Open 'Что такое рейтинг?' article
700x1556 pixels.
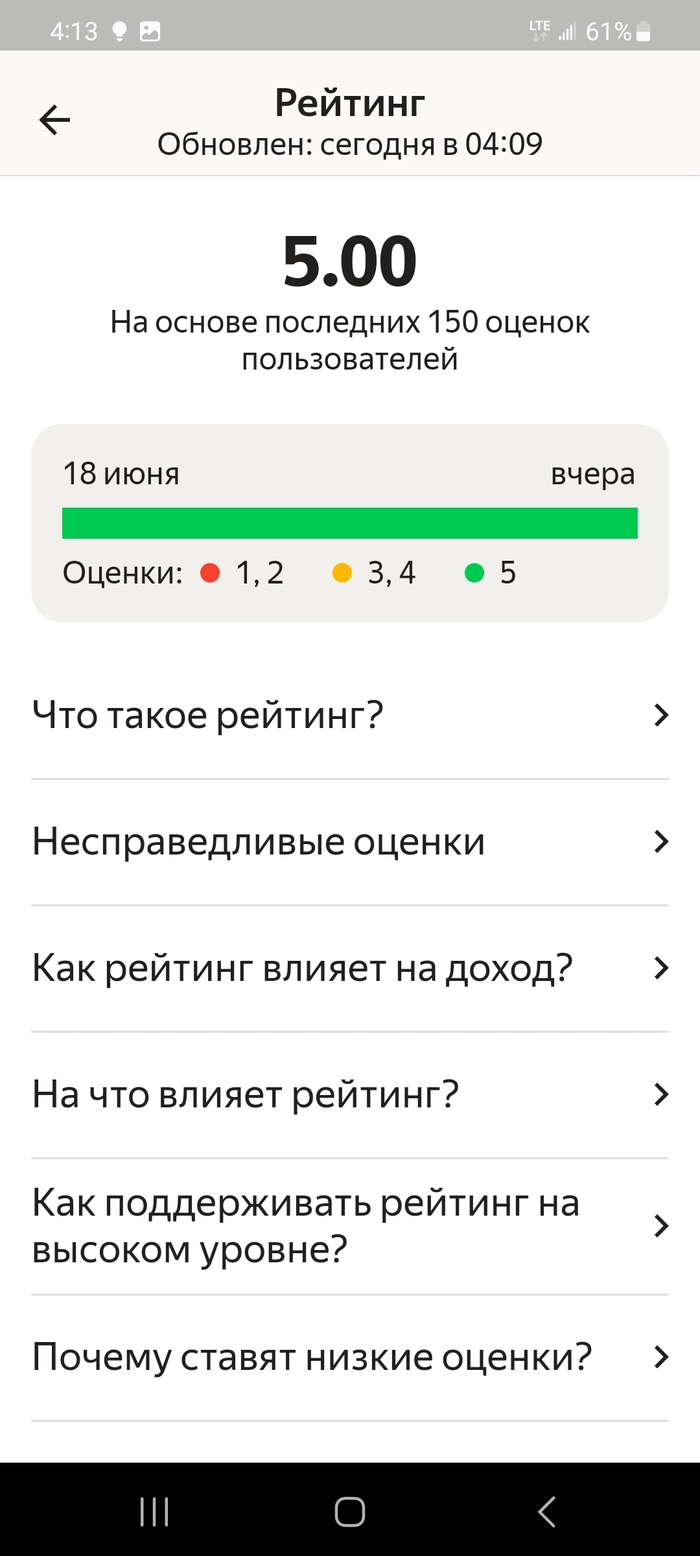coord(349,716)
